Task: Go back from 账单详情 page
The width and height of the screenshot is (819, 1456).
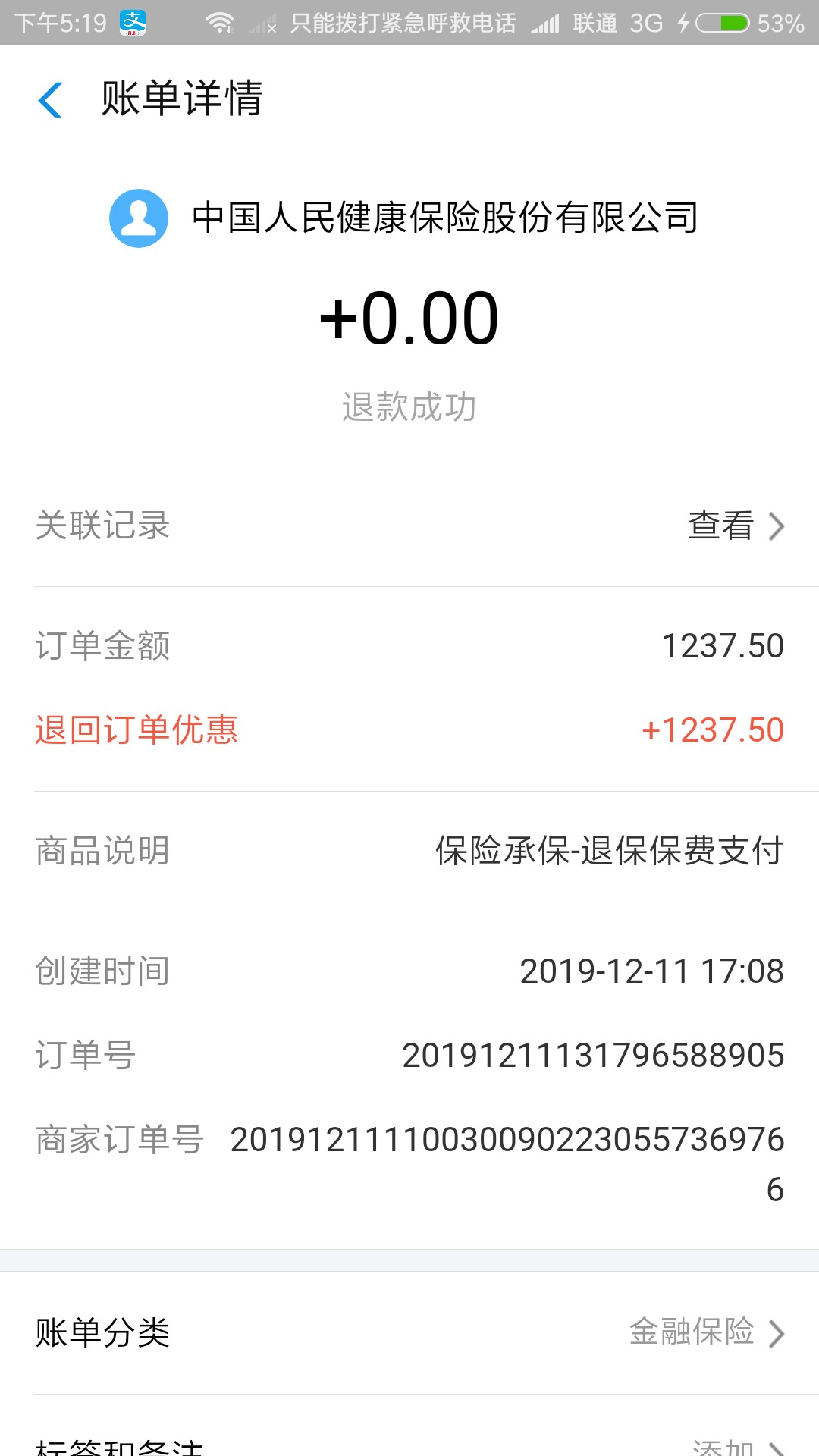Action: [50, 100]
